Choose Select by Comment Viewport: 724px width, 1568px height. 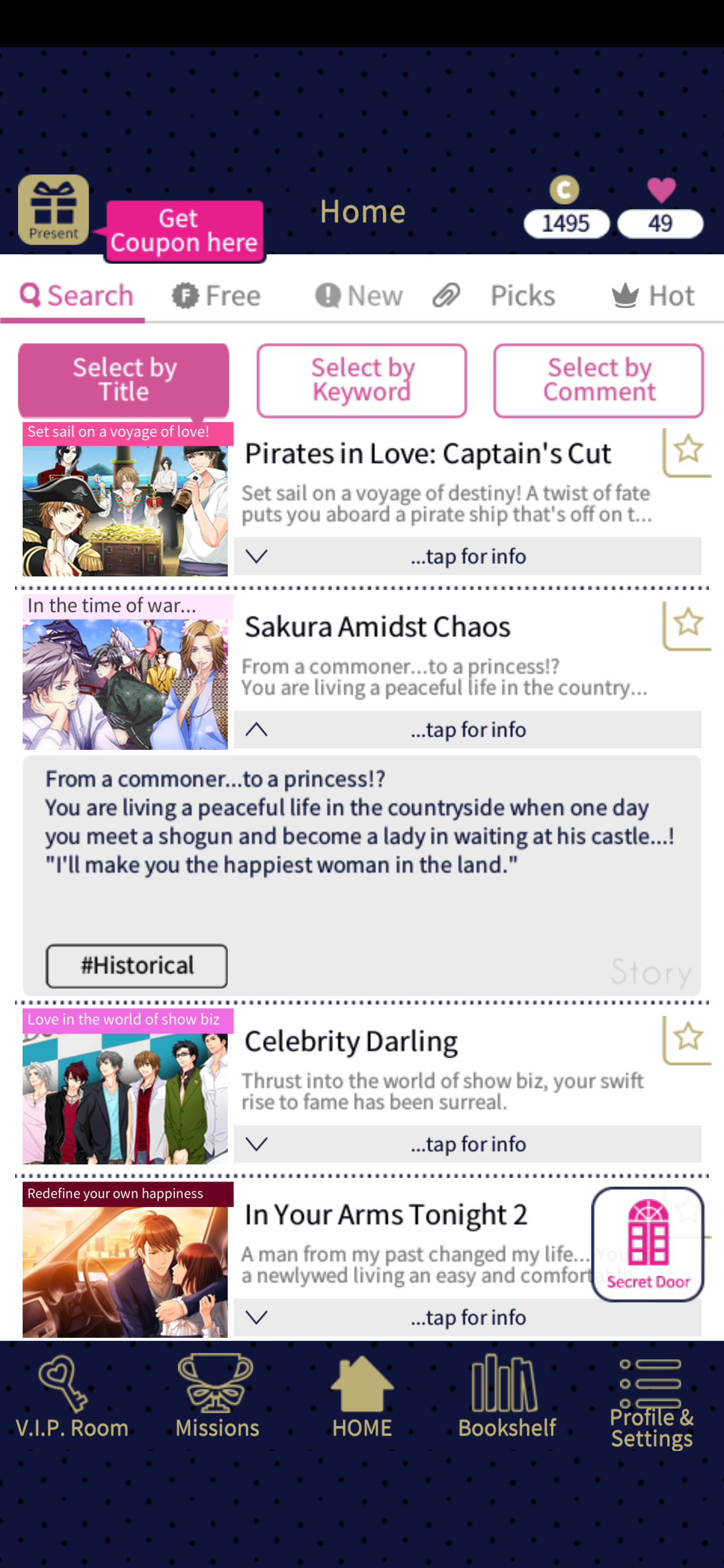click(599, 380)
